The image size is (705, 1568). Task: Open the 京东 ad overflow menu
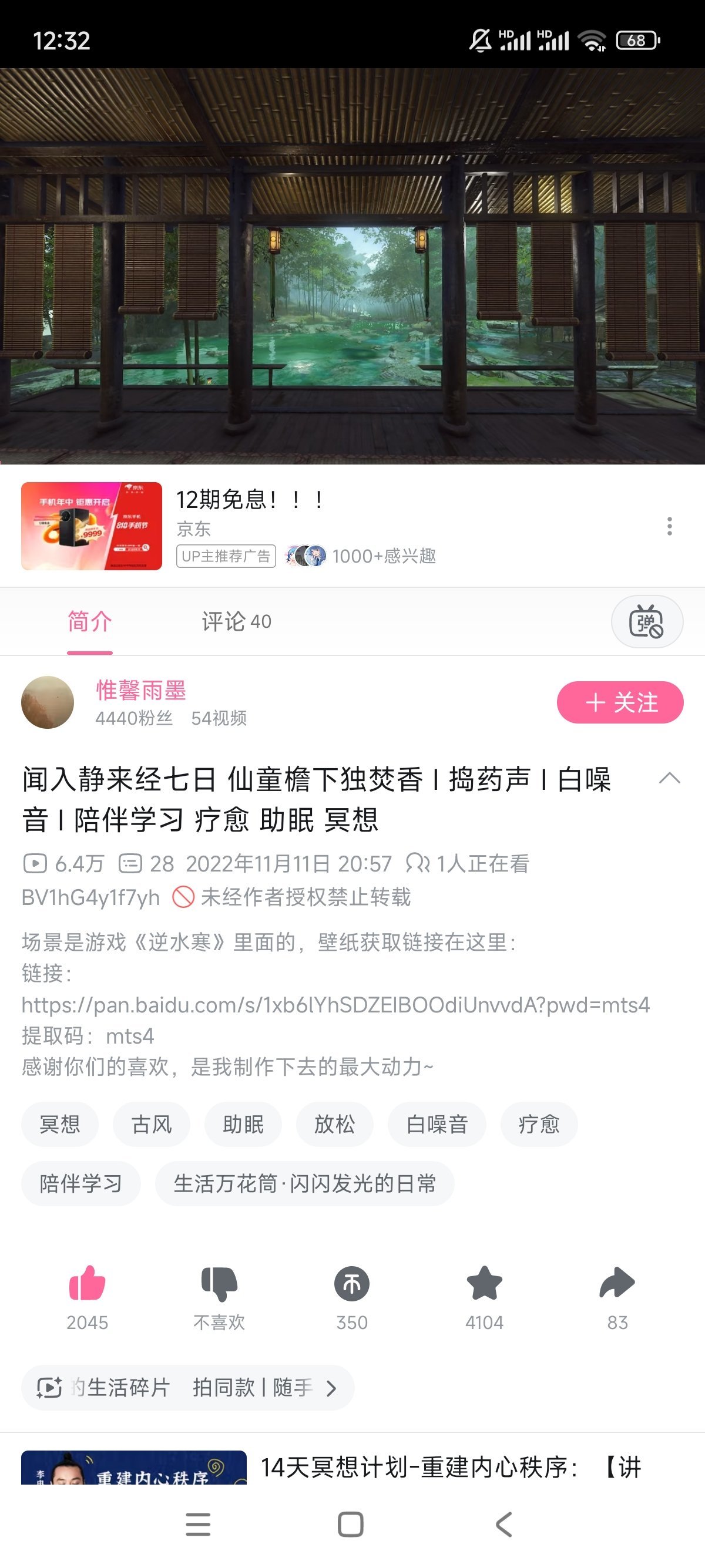coord(669,526)
